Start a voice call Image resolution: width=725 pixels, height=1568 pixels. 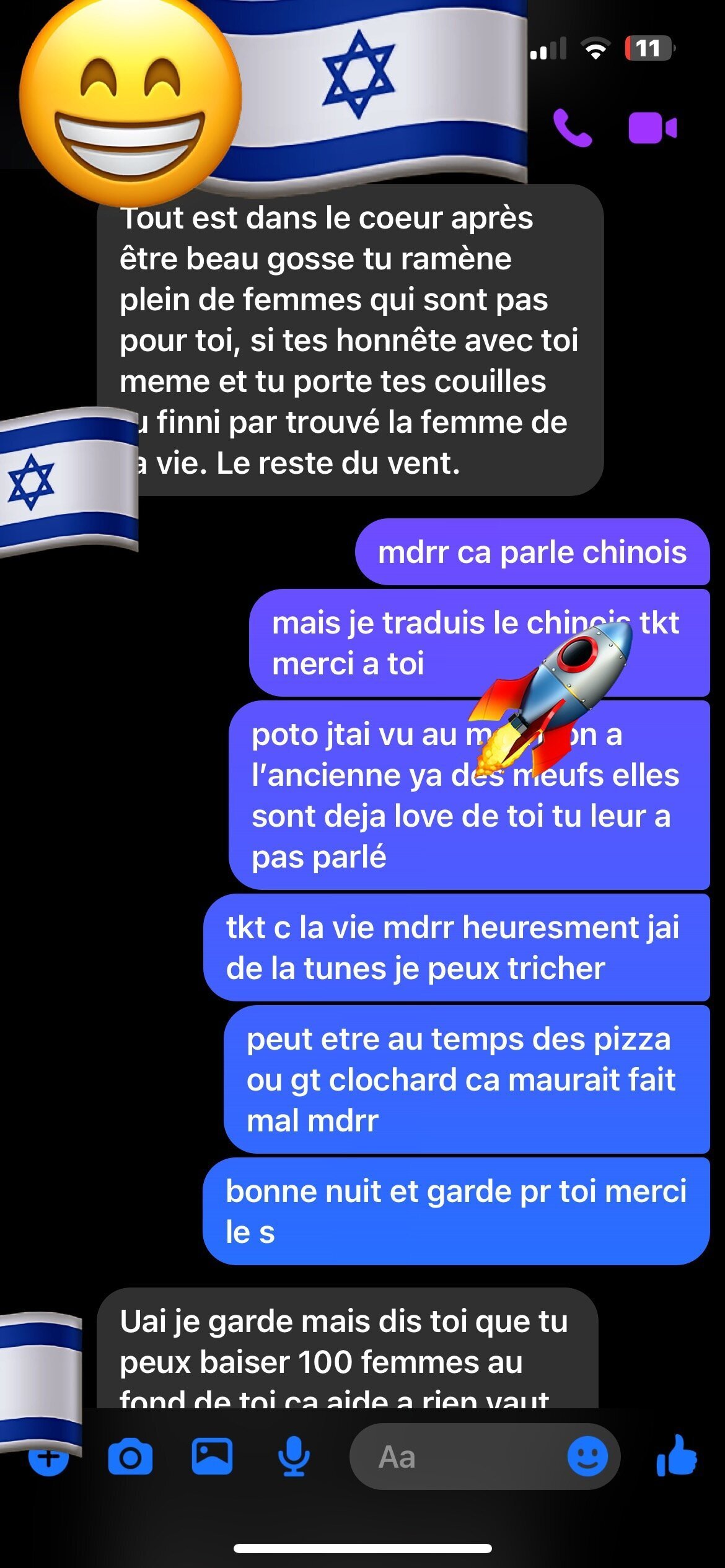coord(572,128)
